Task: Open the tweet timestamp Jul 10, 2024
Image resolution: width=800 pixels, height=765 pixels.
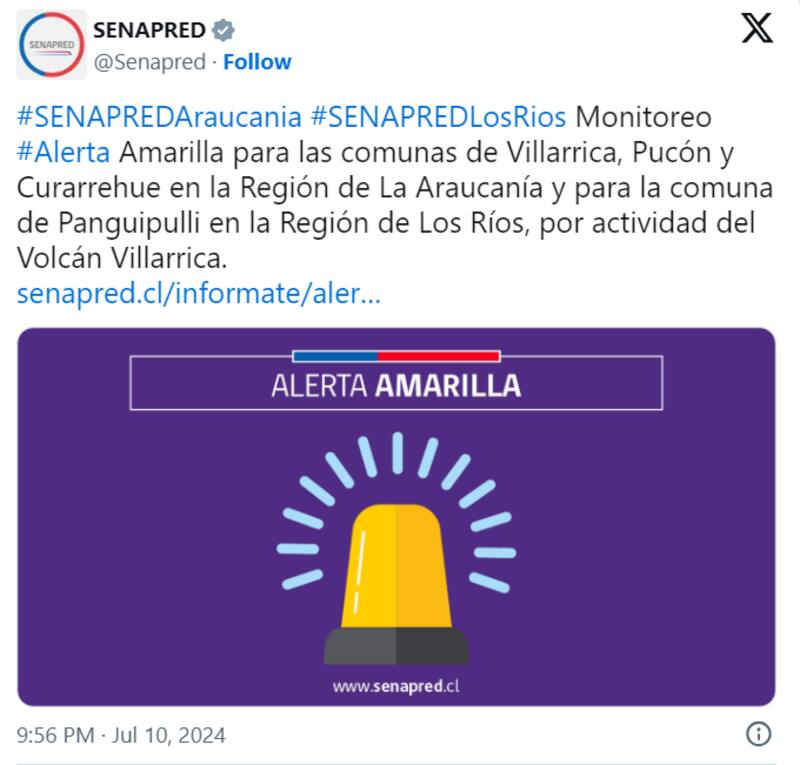Action: coord(121,735)
